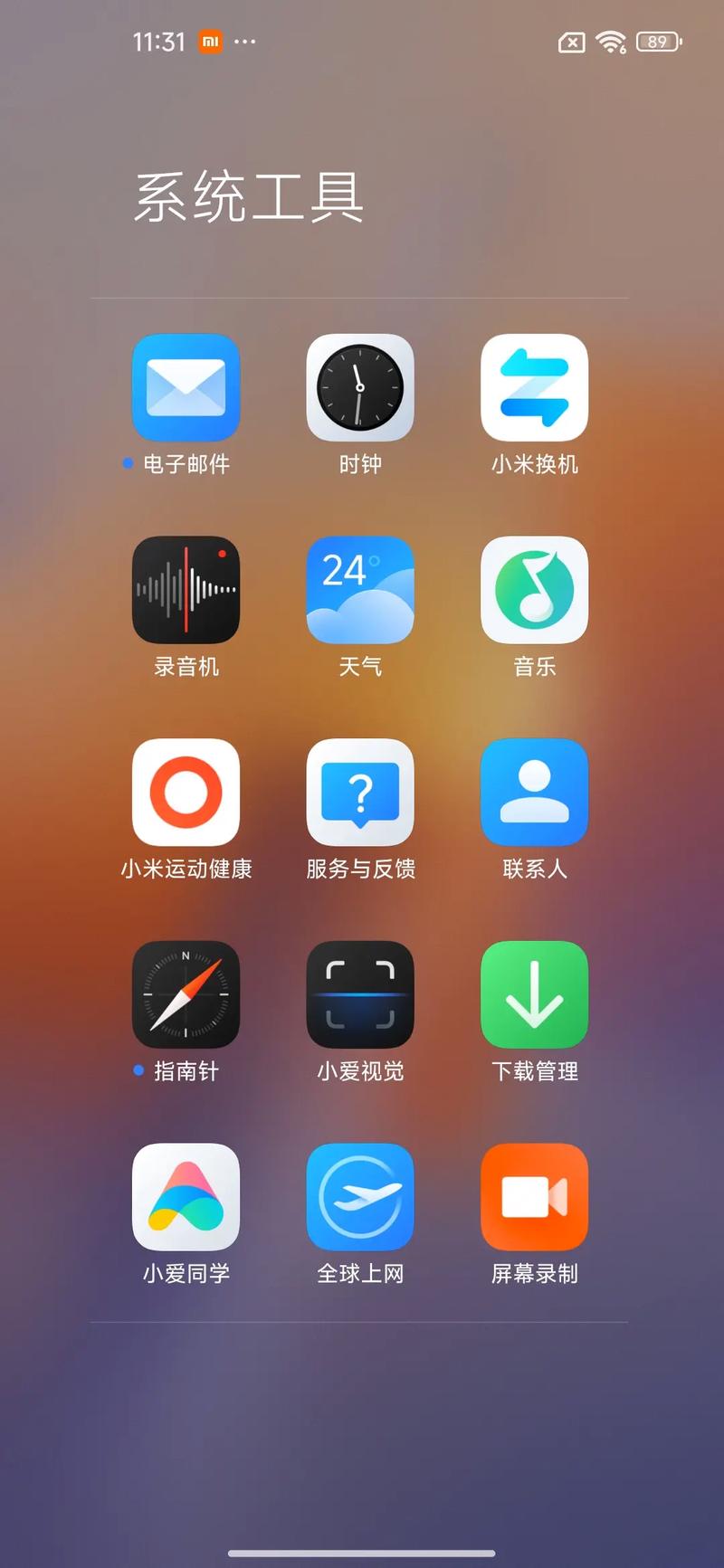Launch 小爱视觉 AI vision scanner
Screen dimensions: 724x1568
[x=360, y=993]
